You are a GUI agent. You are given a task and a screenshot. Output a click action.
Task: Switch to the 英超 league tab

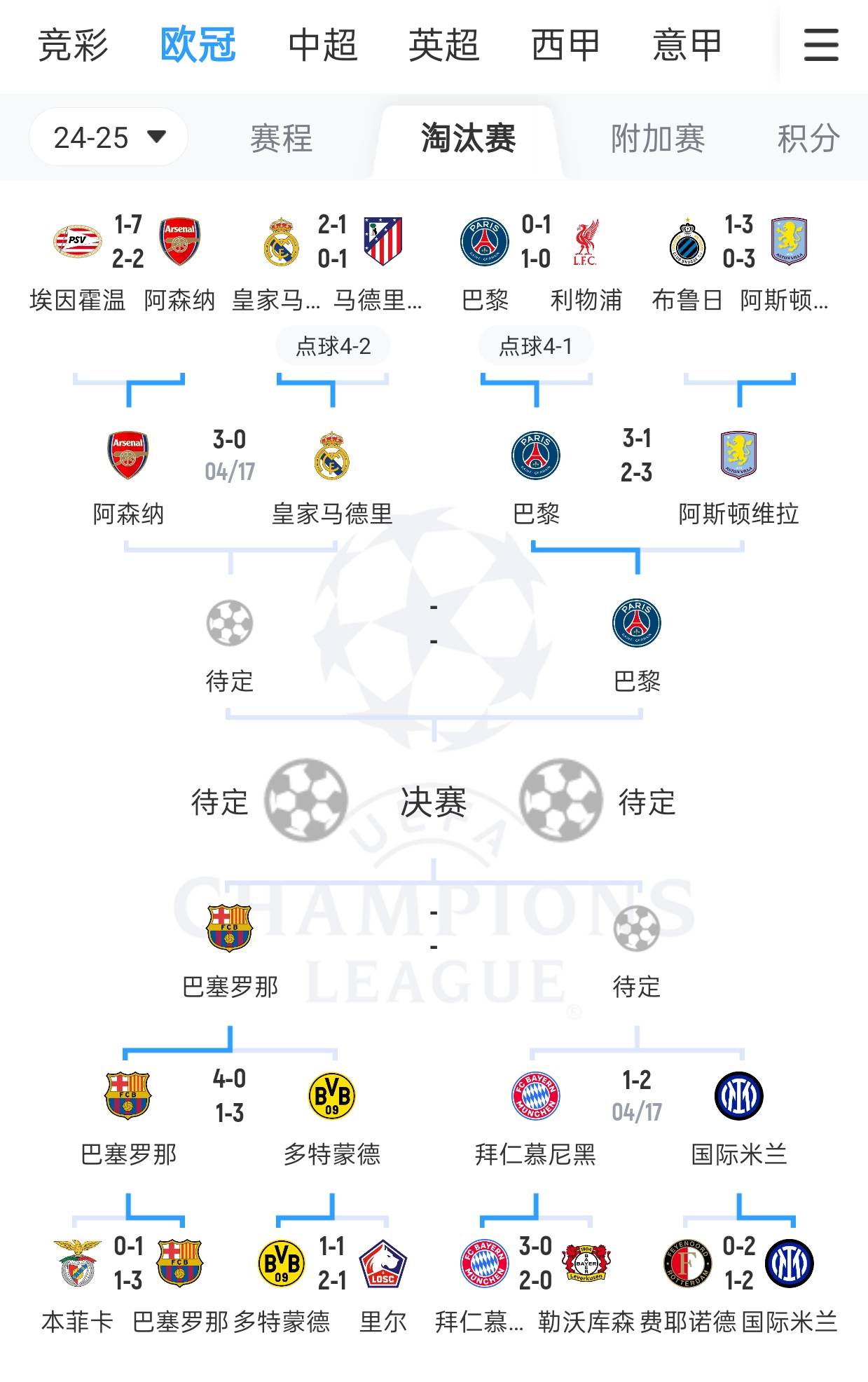coord(444,46)
